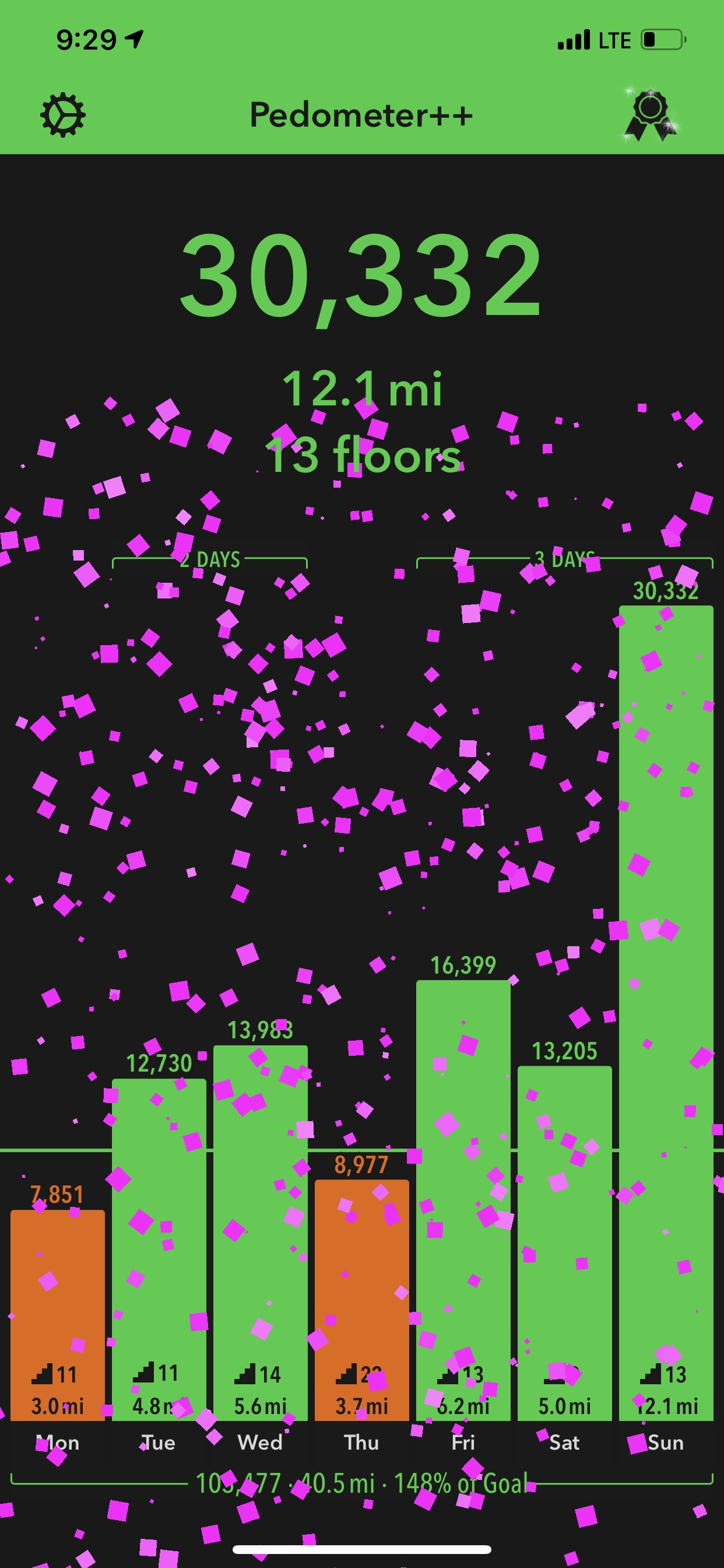View Wednesday's 13,983 step bar
The image size is (724, 1568).
261,1230
